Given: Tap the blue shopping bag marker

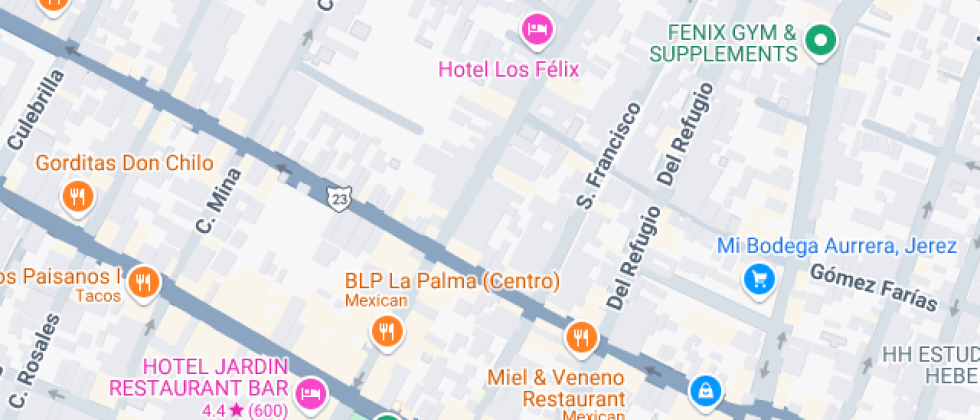Looking at the screenshot, I should tap(706, 390).
